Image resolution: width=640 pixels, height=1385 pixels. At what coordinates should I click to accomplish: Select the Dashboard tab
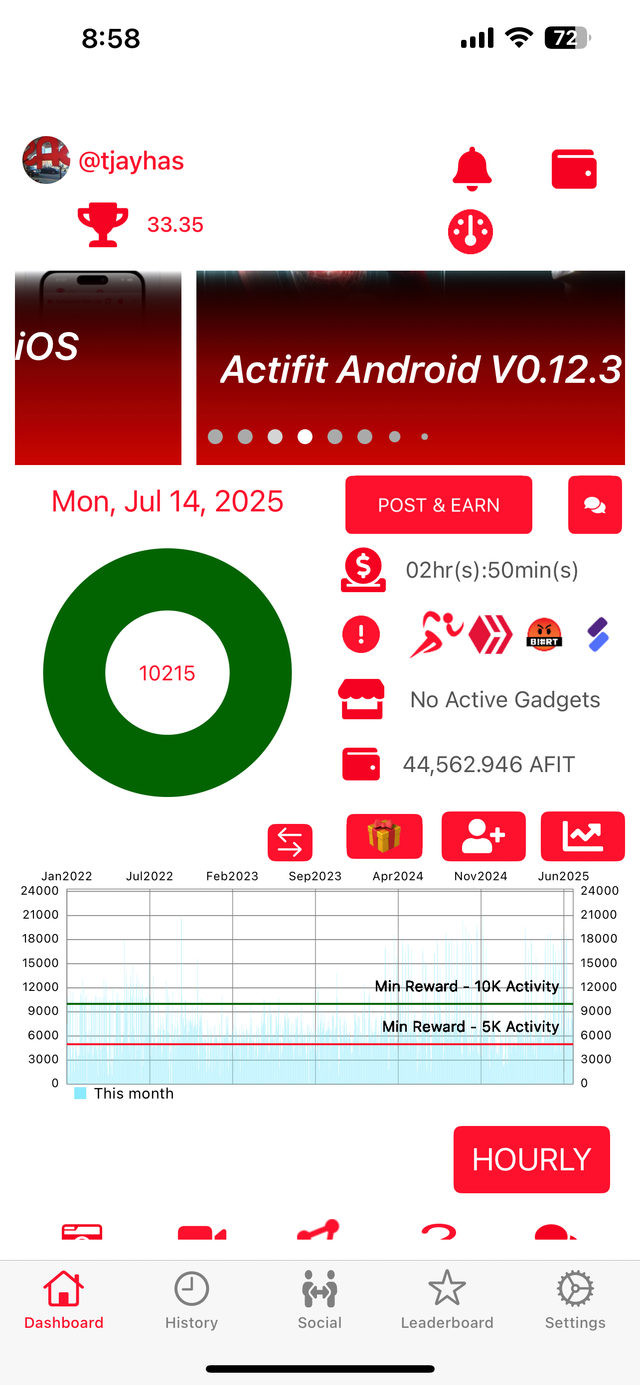pyautogui.click(x=64, y=1301)
